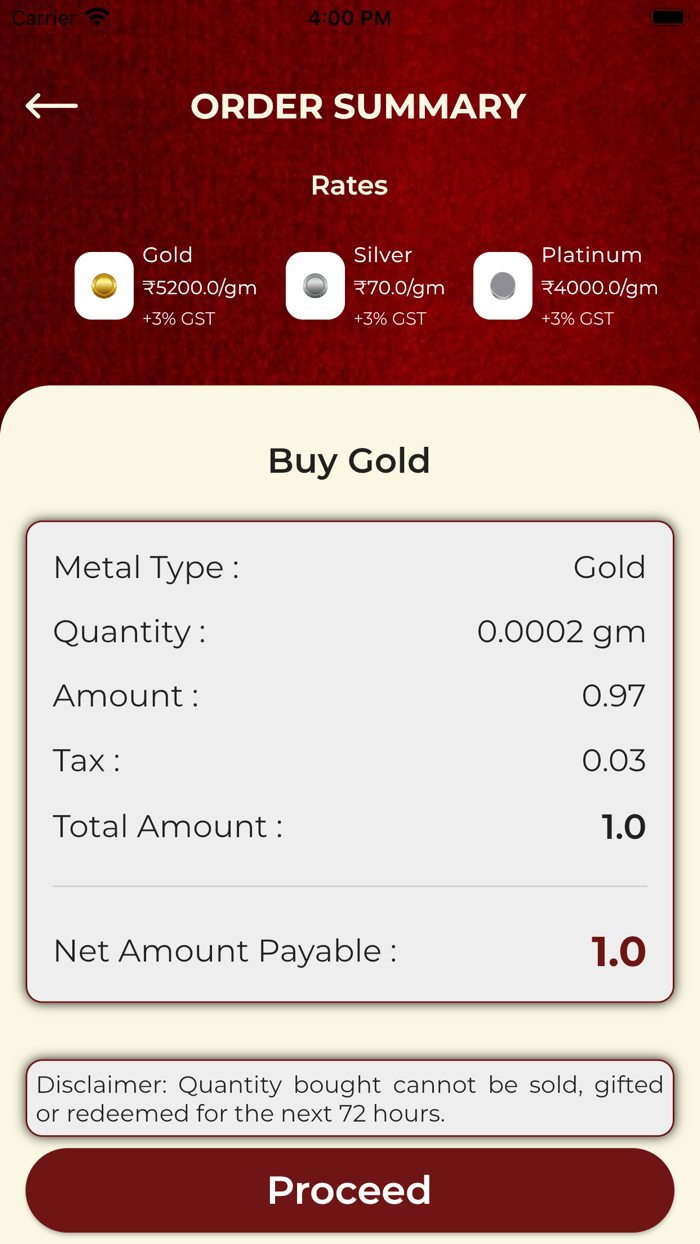Tap Proceed to continue the order
700x1244 pixels.
[x=349, y=1190]
